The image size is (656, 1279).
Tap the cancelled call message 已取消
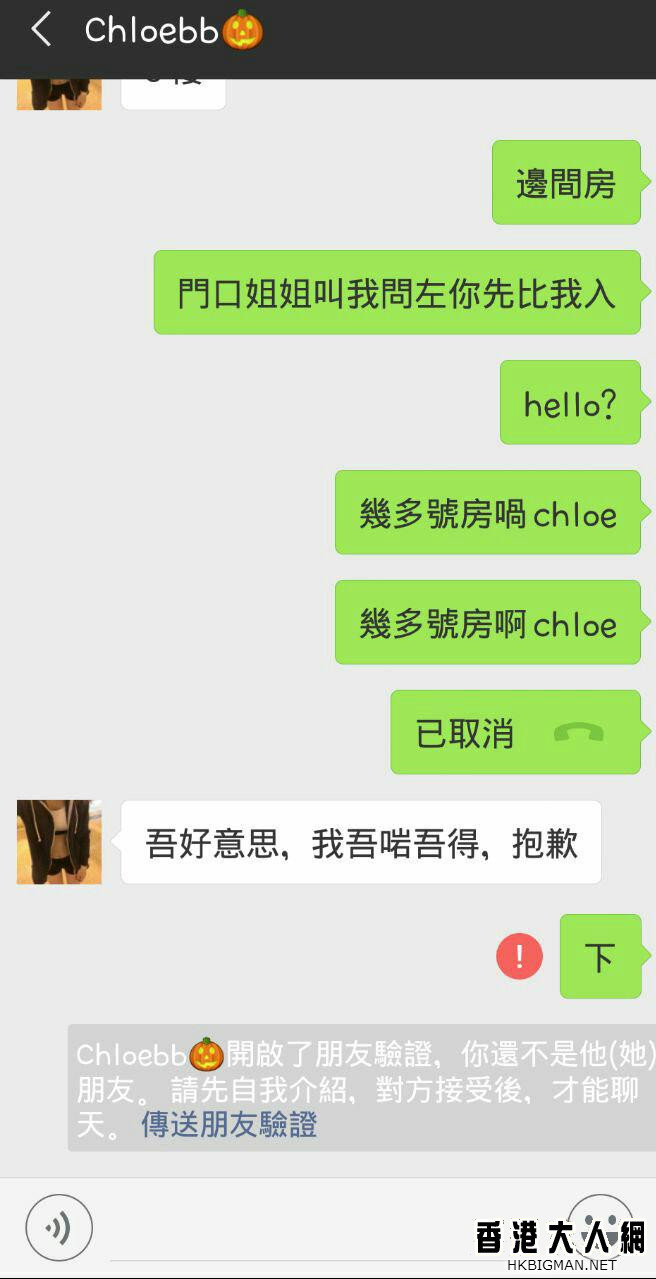click(x=514, y=733)
